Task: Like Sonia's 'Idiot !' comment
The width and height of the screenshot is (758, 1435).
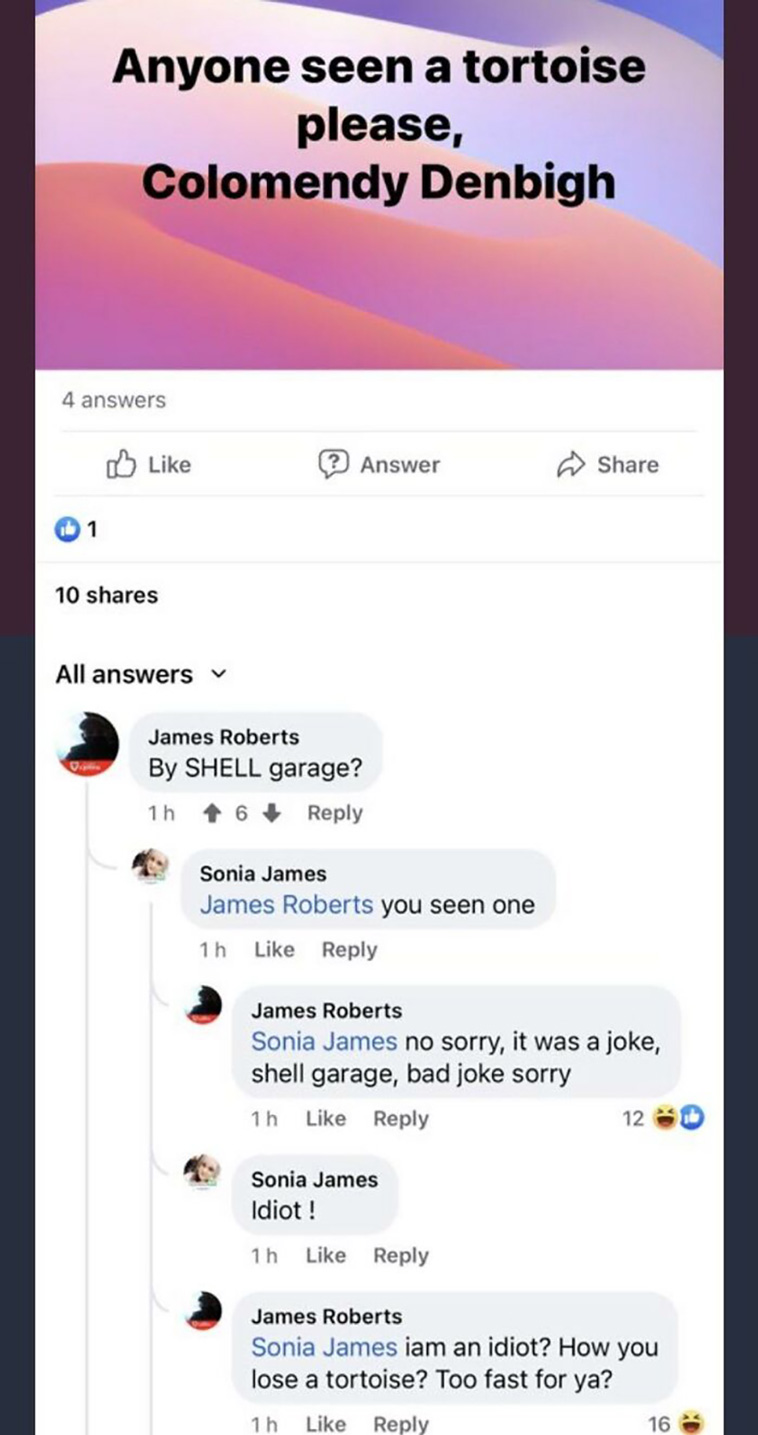Action: coord(325,1255)
